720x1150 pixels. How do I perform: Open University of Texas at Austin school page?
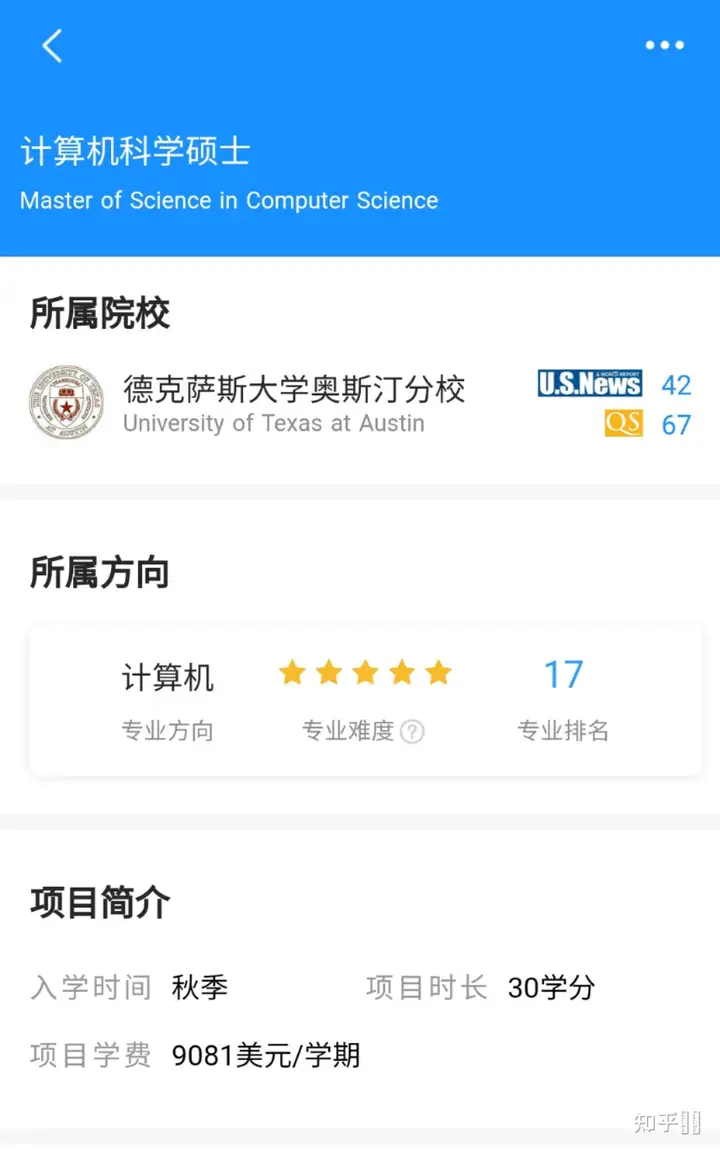click(294, 402)
